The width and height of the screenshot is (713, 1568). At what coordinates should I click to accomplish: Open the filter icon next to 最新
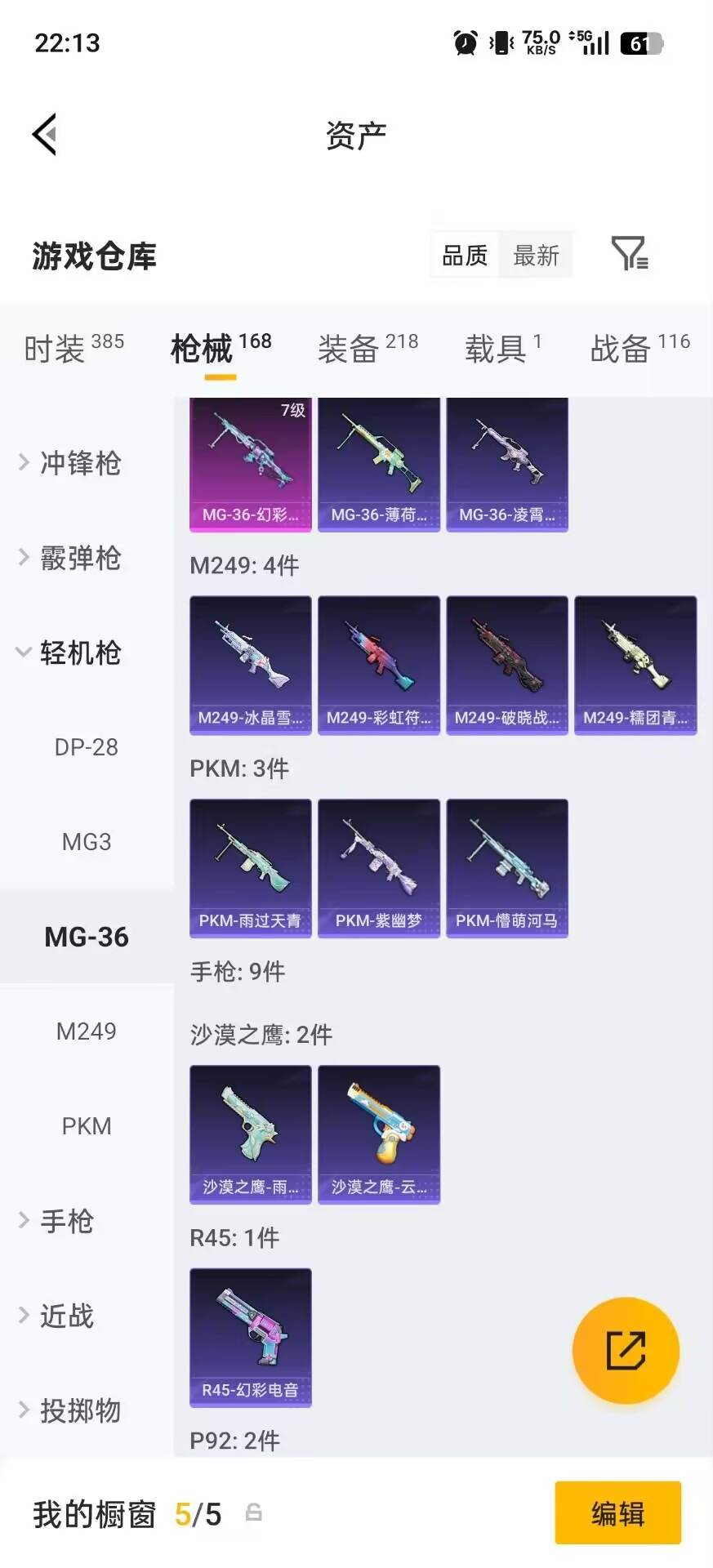pos(630,254)
